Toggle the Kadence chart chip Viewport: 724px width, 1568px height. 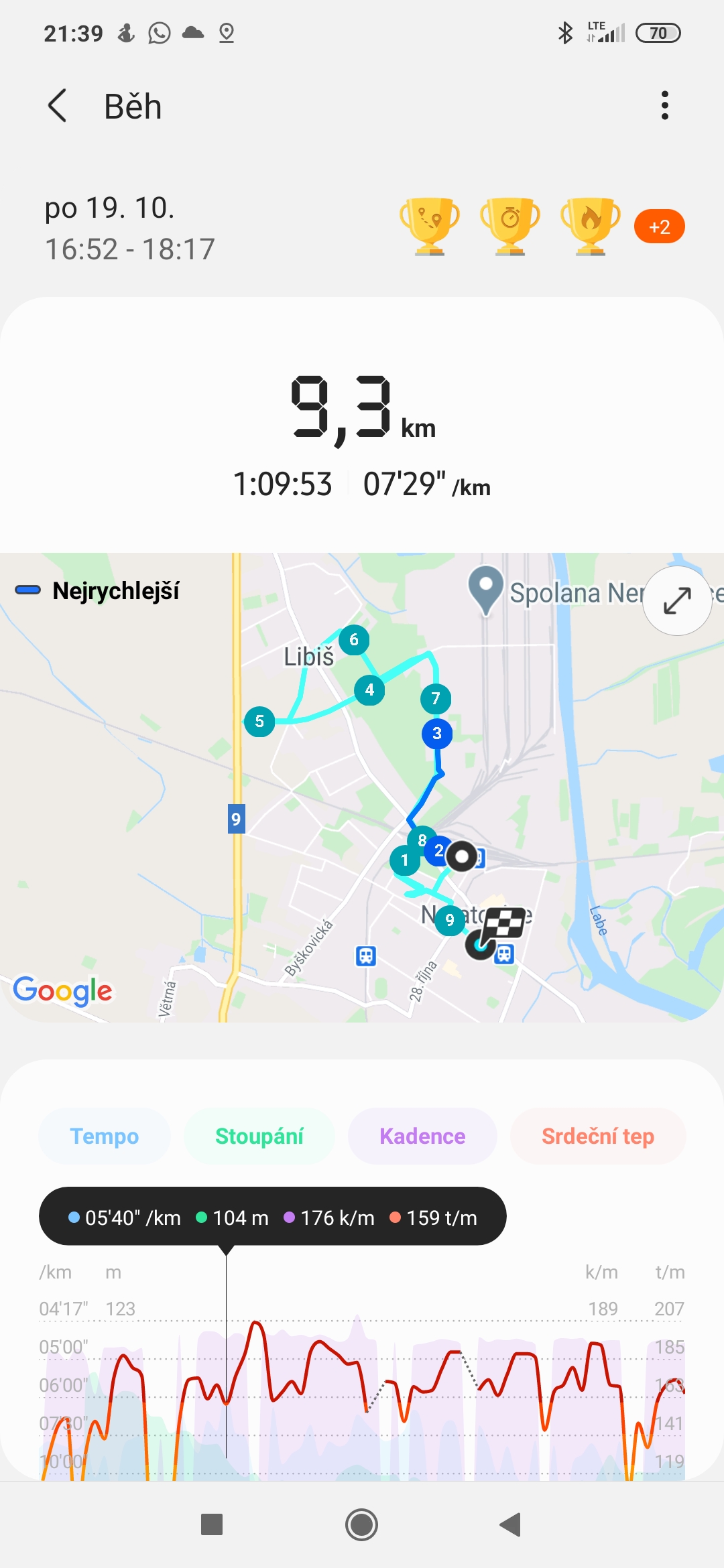click(422, 1136)
